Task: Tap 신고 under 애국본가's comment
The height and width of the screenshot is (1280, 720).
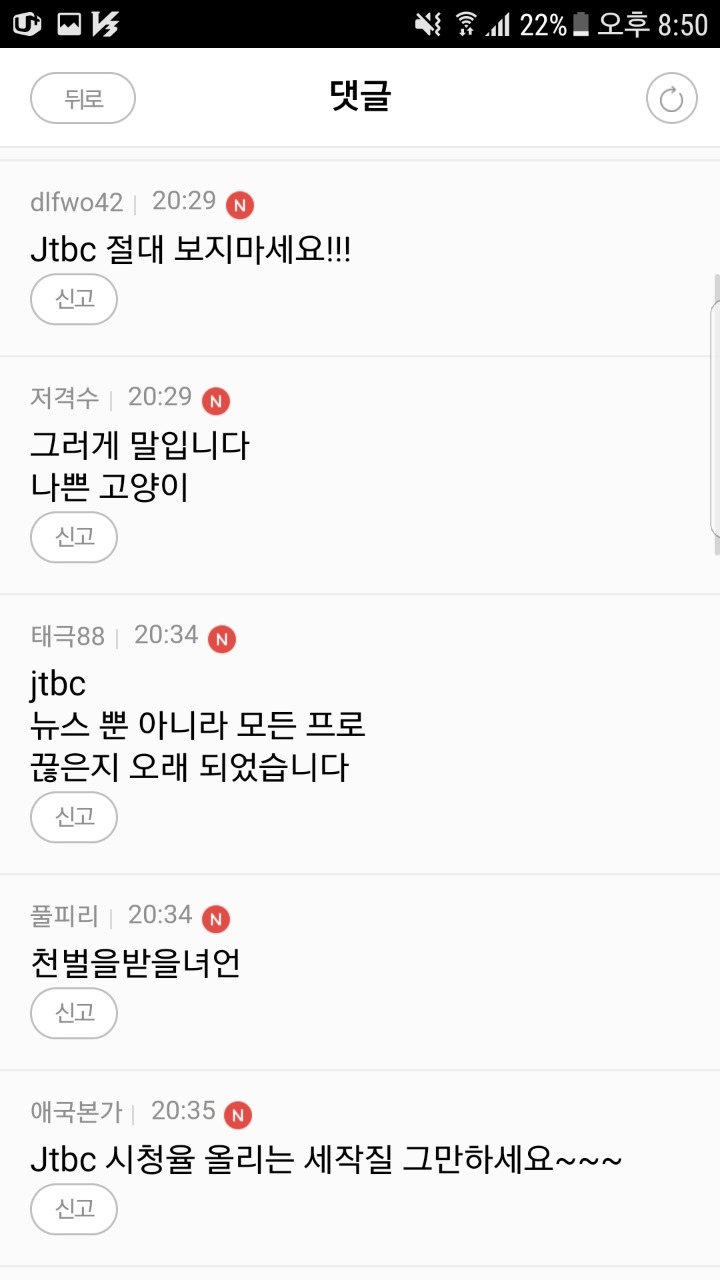Action: [74, 1209]
